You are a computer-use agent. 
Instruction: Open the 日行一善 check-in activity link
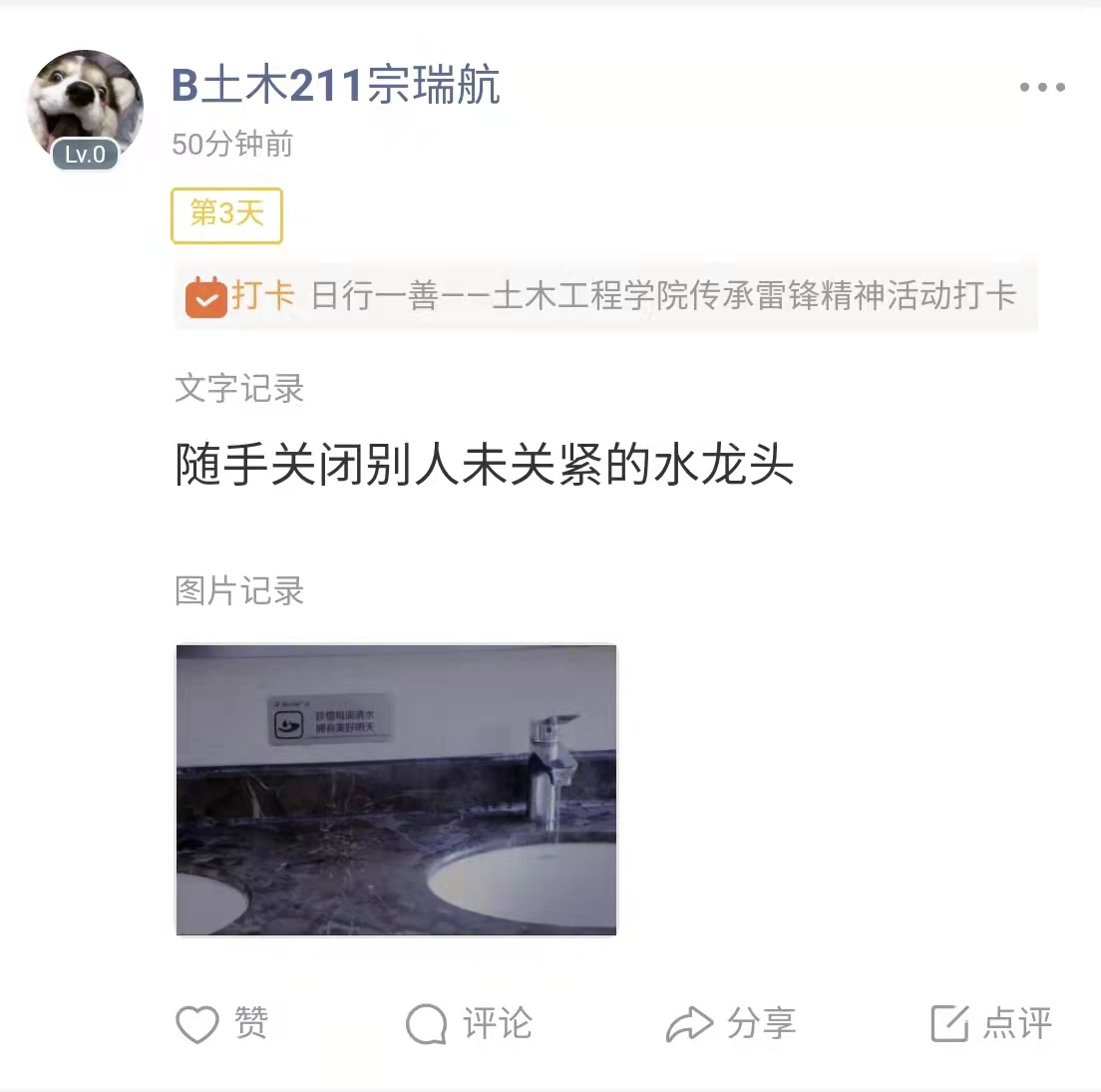(605, 296)
